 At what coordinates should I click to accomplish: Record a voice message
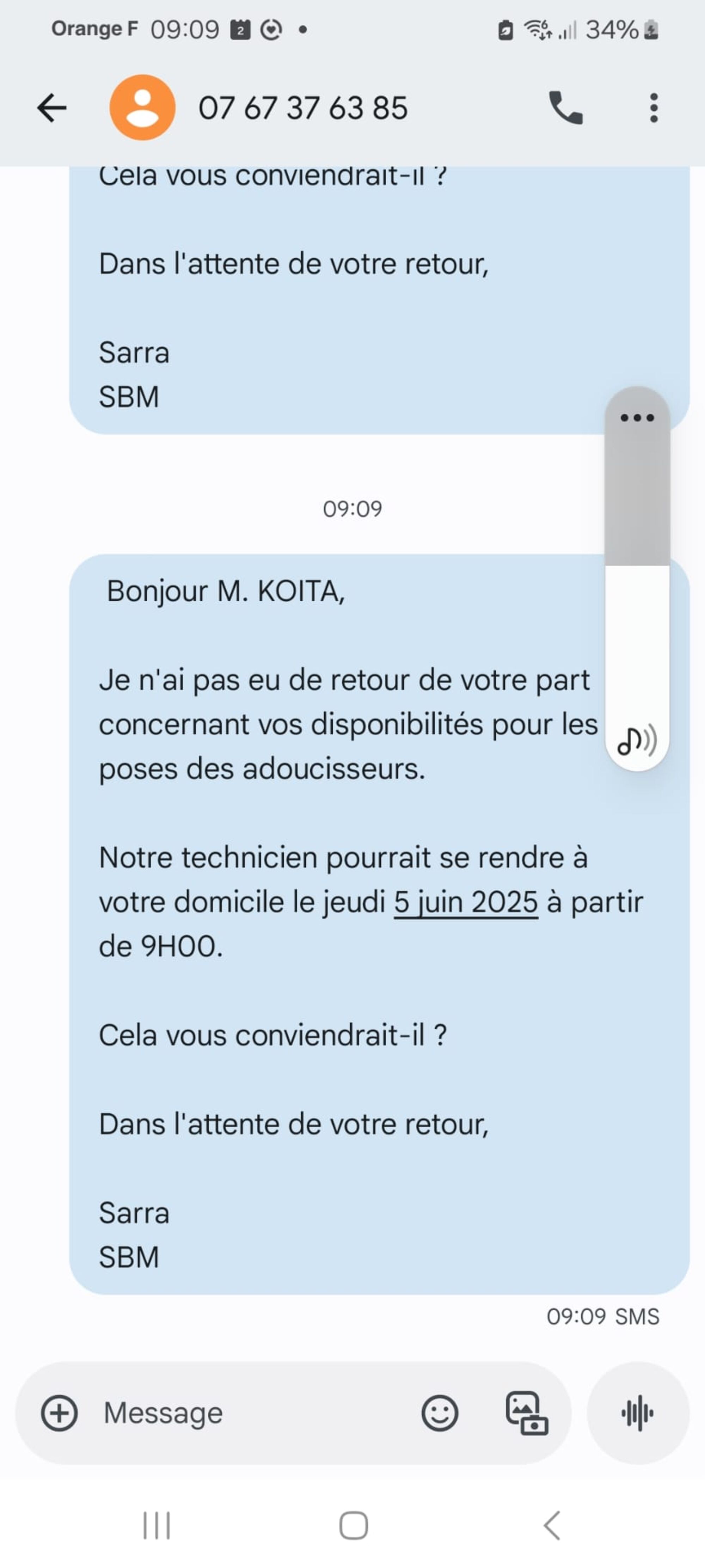(637, 1413)
